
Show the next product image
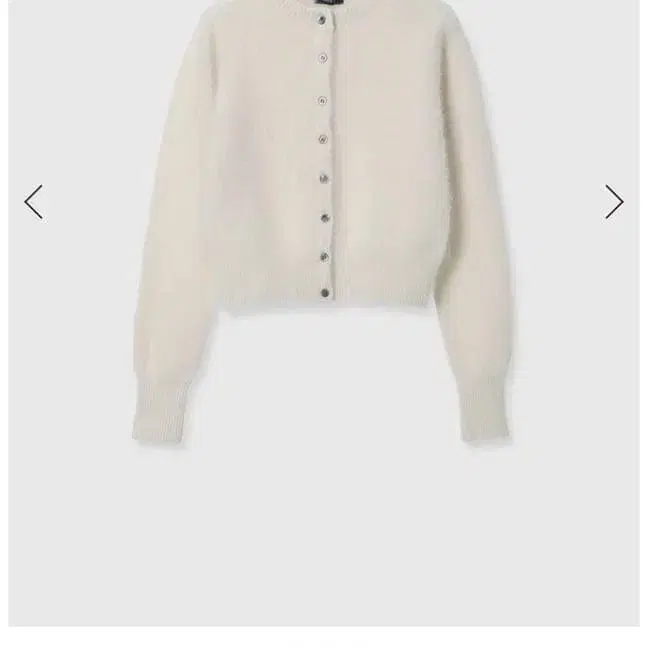click(x=613, y=202)
